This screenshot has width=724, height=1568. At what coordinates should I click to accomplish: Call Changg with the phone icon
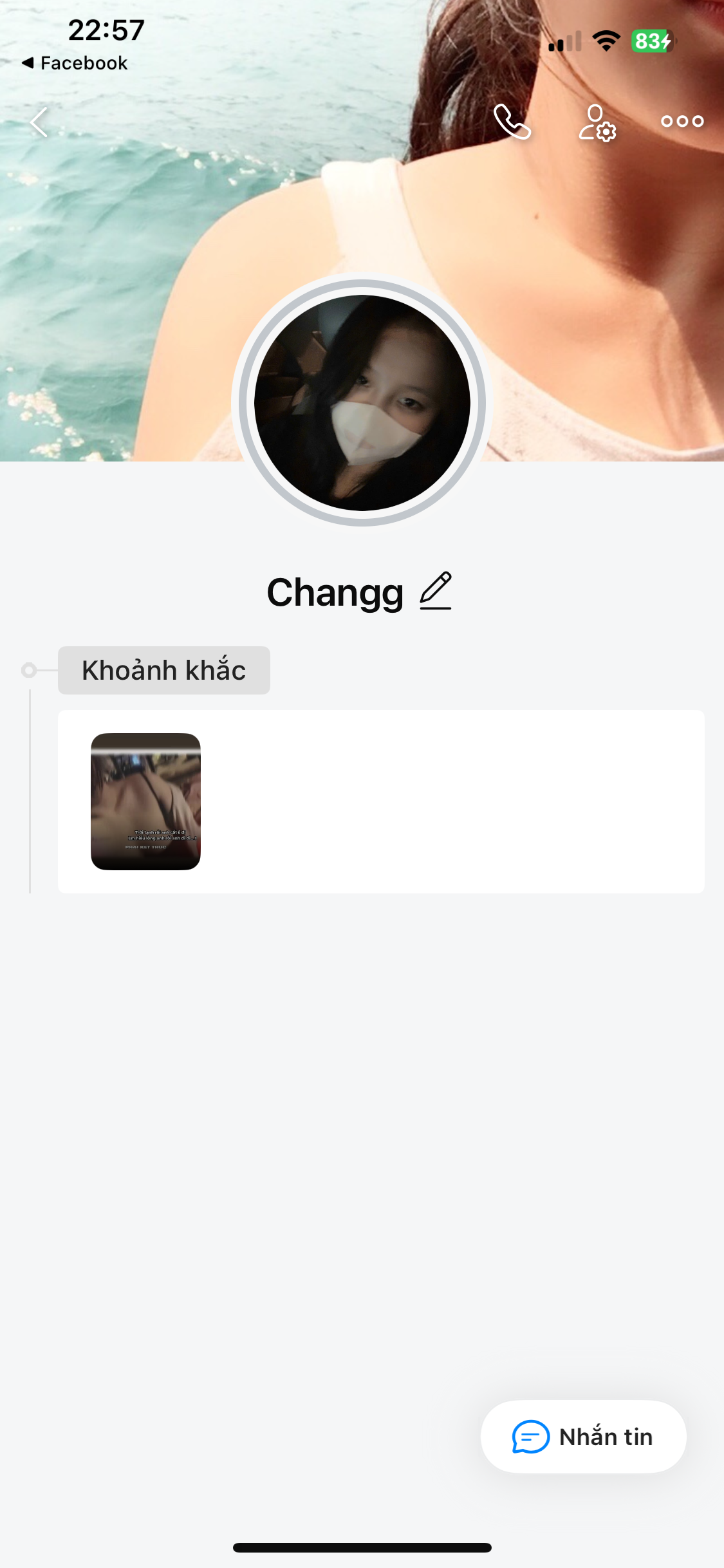(x=512, y=122)
